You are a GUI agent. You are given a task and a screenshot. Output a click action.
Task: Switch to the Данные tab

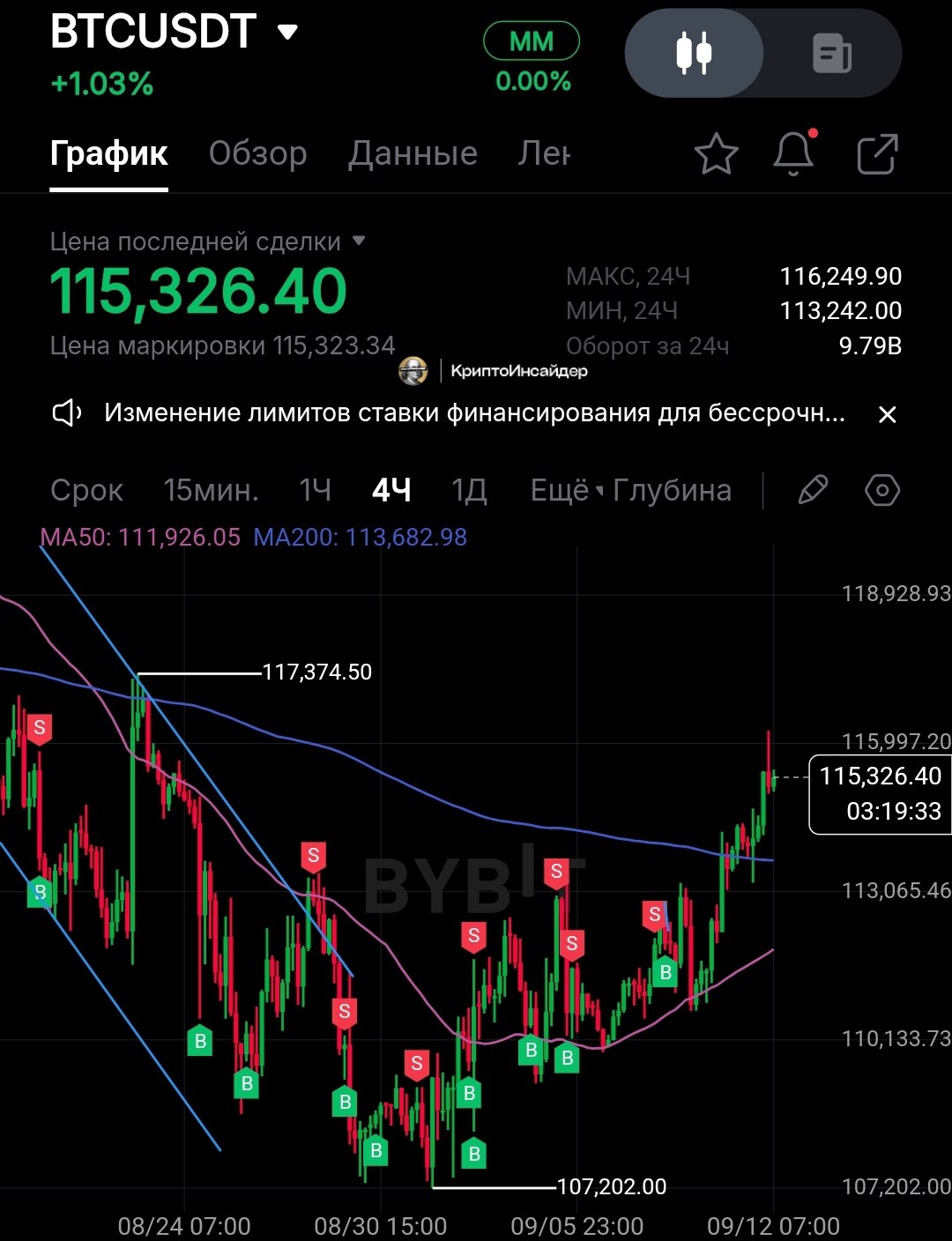tap(413, 154)
